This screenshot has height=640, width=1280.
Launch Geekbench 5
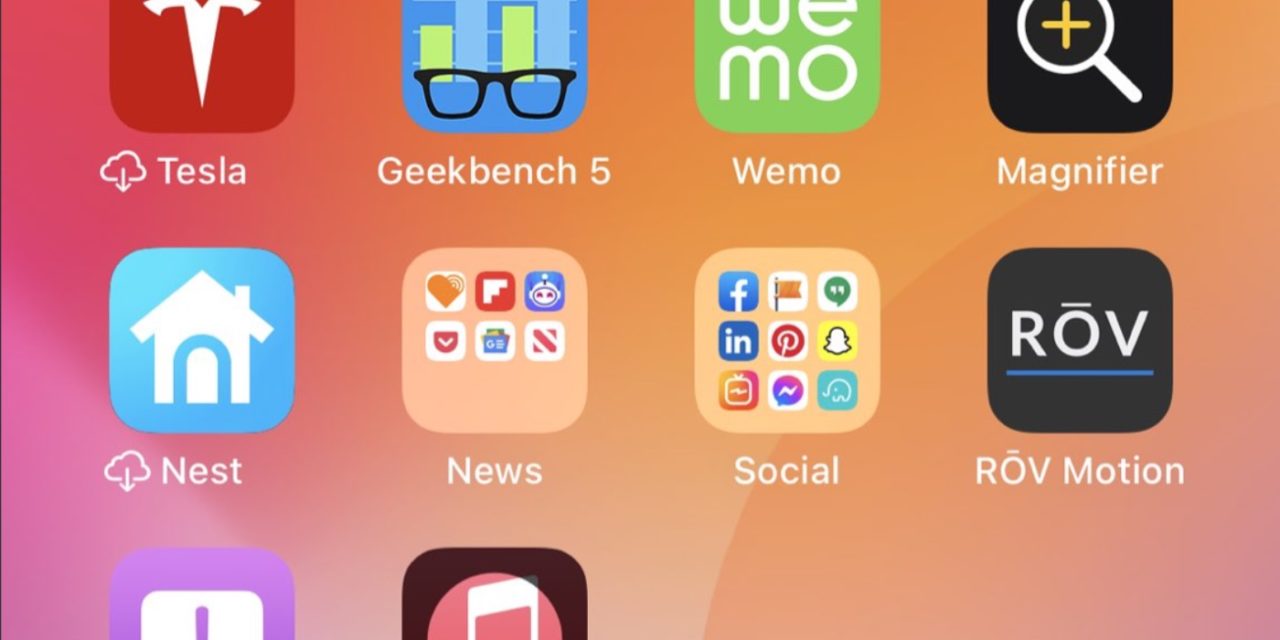pos(494,60)
